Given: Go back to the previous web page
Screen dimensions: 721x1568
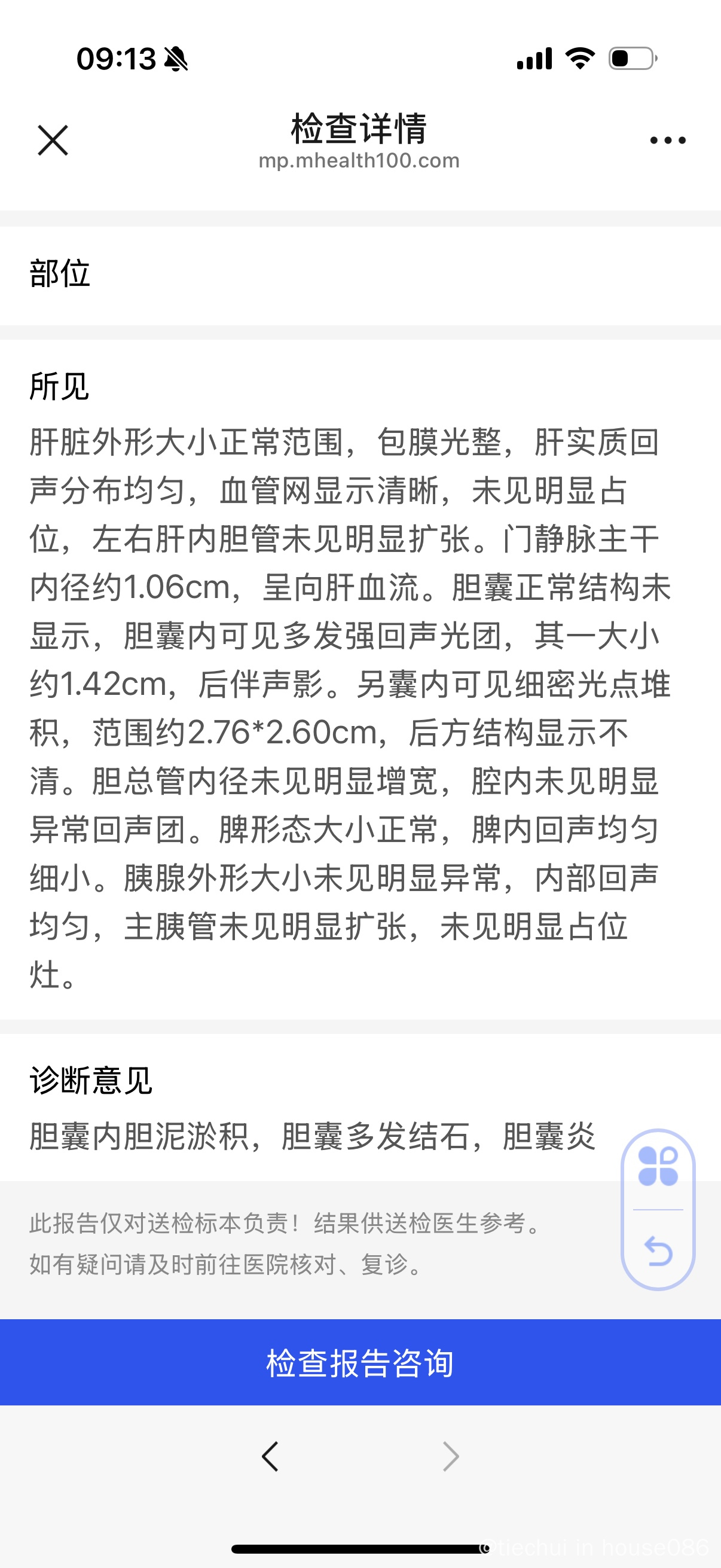Looking at the screenshot, I should point(270,1457).
